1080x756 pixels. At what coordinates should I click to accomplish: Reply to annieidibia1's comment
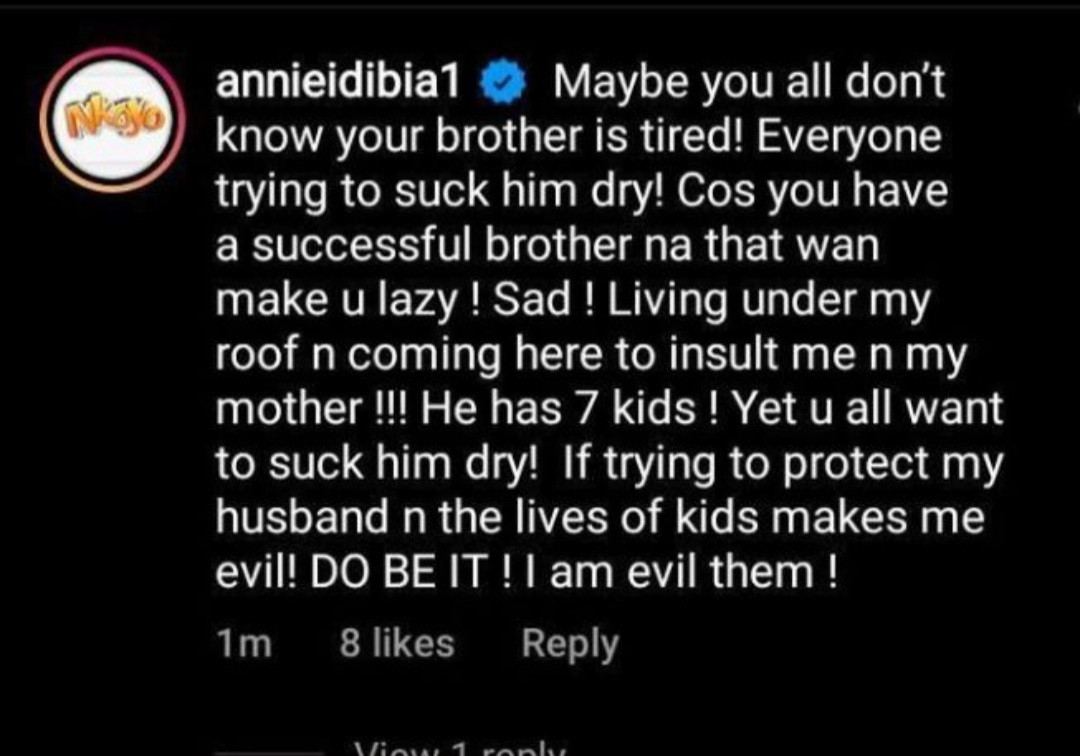[569, 644]
